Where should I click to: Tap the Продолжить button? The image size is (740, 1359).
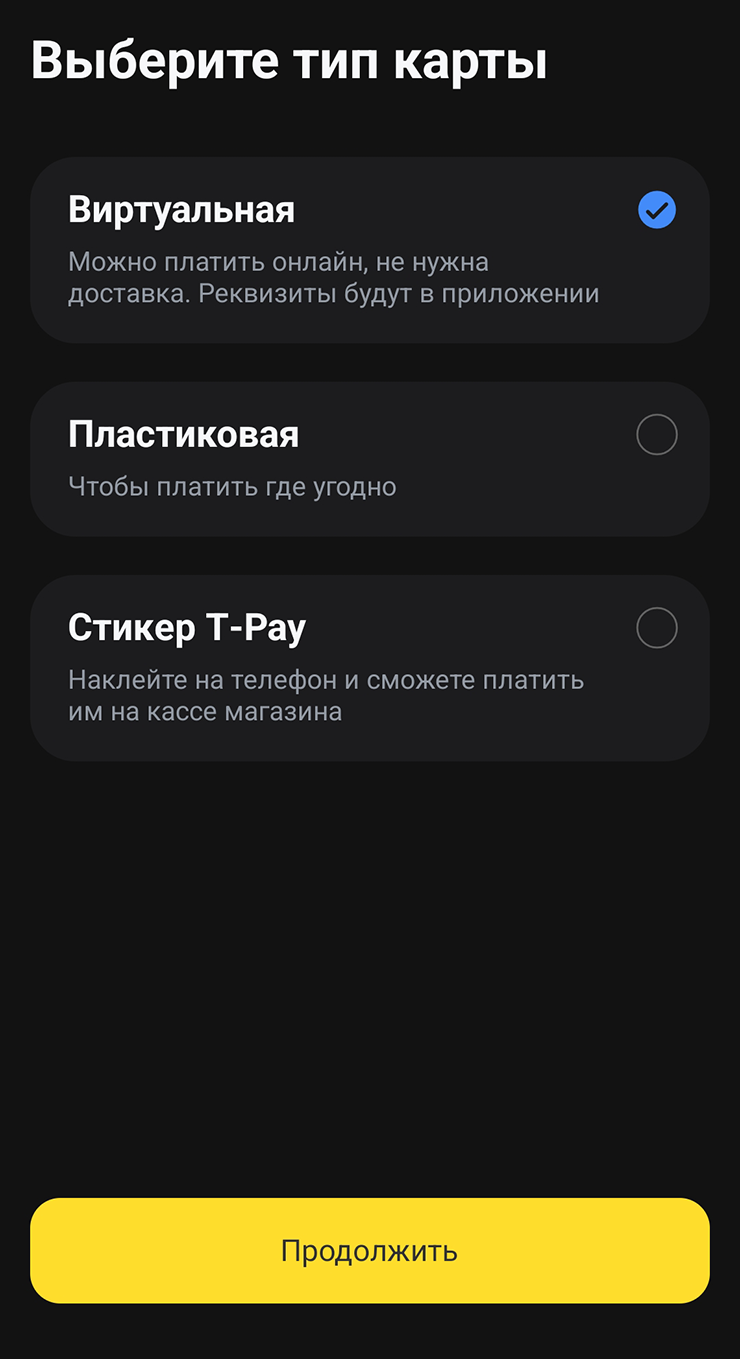369,1250
